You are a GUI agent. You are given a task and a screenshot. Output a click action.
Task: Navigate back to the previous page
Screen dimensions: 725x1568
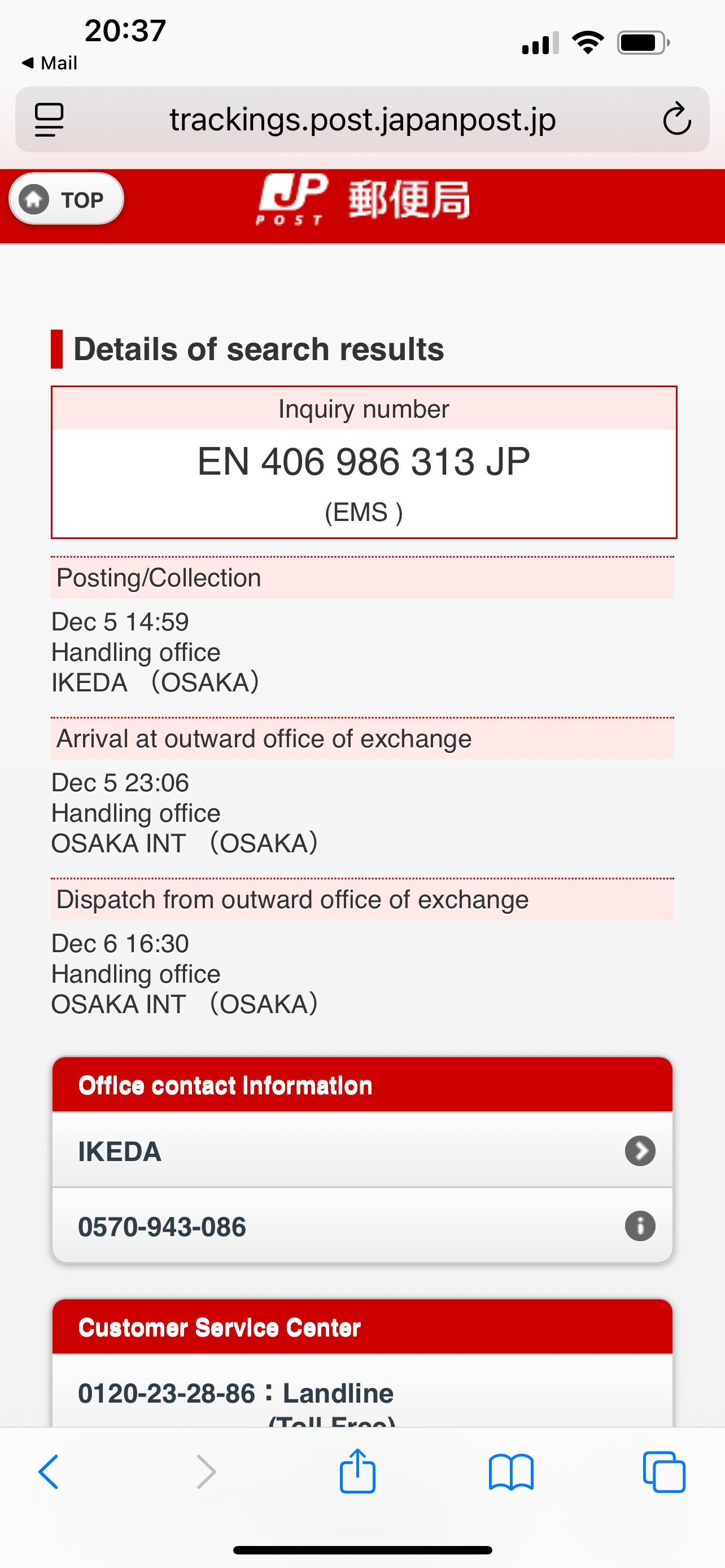(x=49, y=1472)
